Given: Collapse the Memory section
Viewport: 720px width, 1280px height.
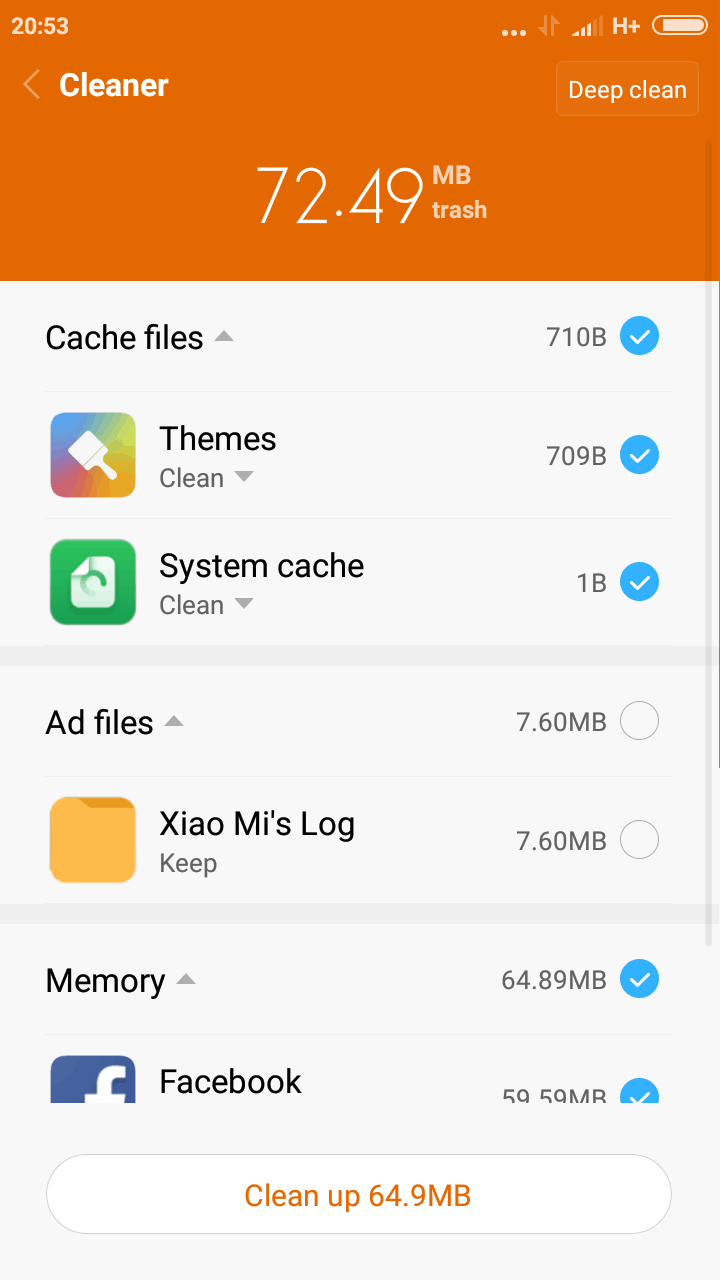Looking at the screenshot, I should click(x=186, y=980).
